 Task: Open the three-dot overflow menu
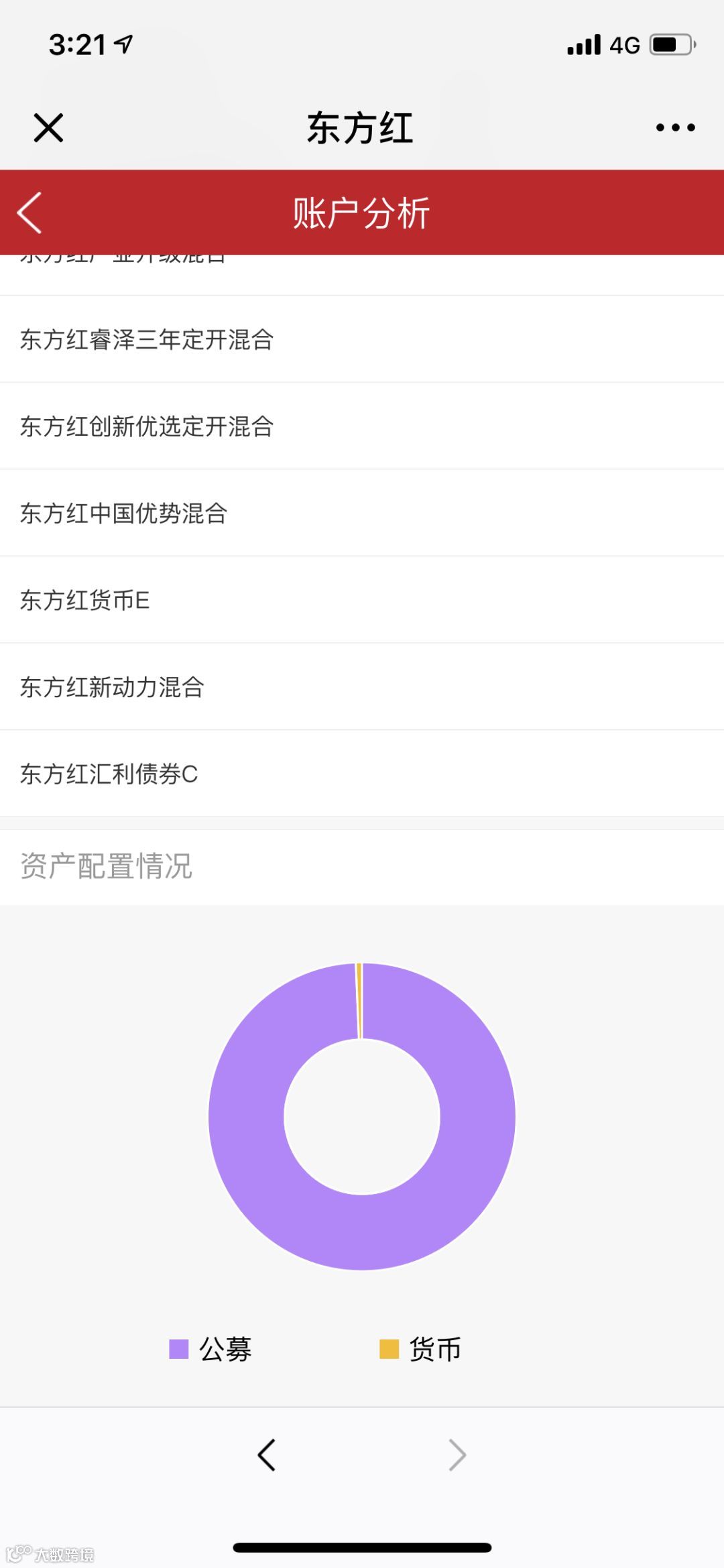click(675, 127)
